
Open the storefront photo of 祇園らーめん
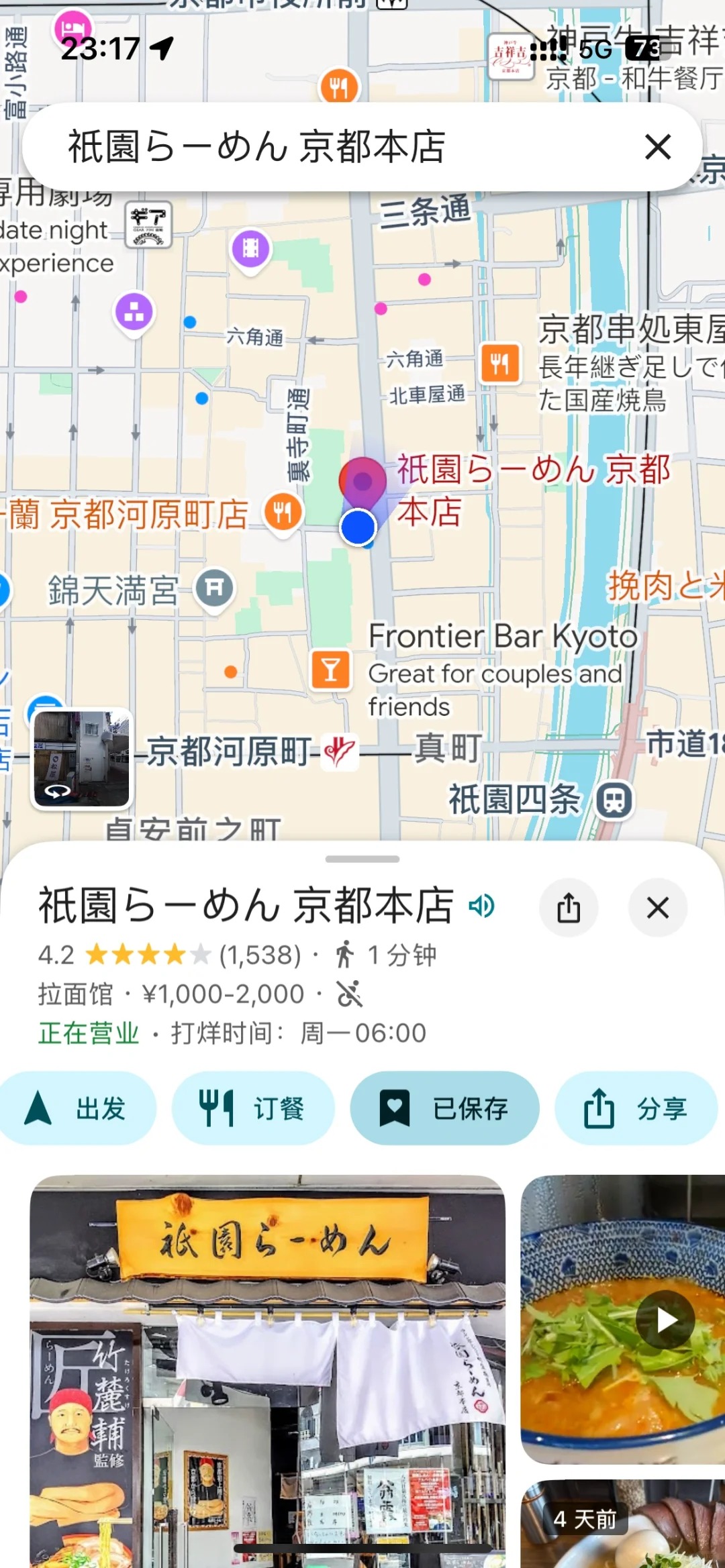(267, 1369)
